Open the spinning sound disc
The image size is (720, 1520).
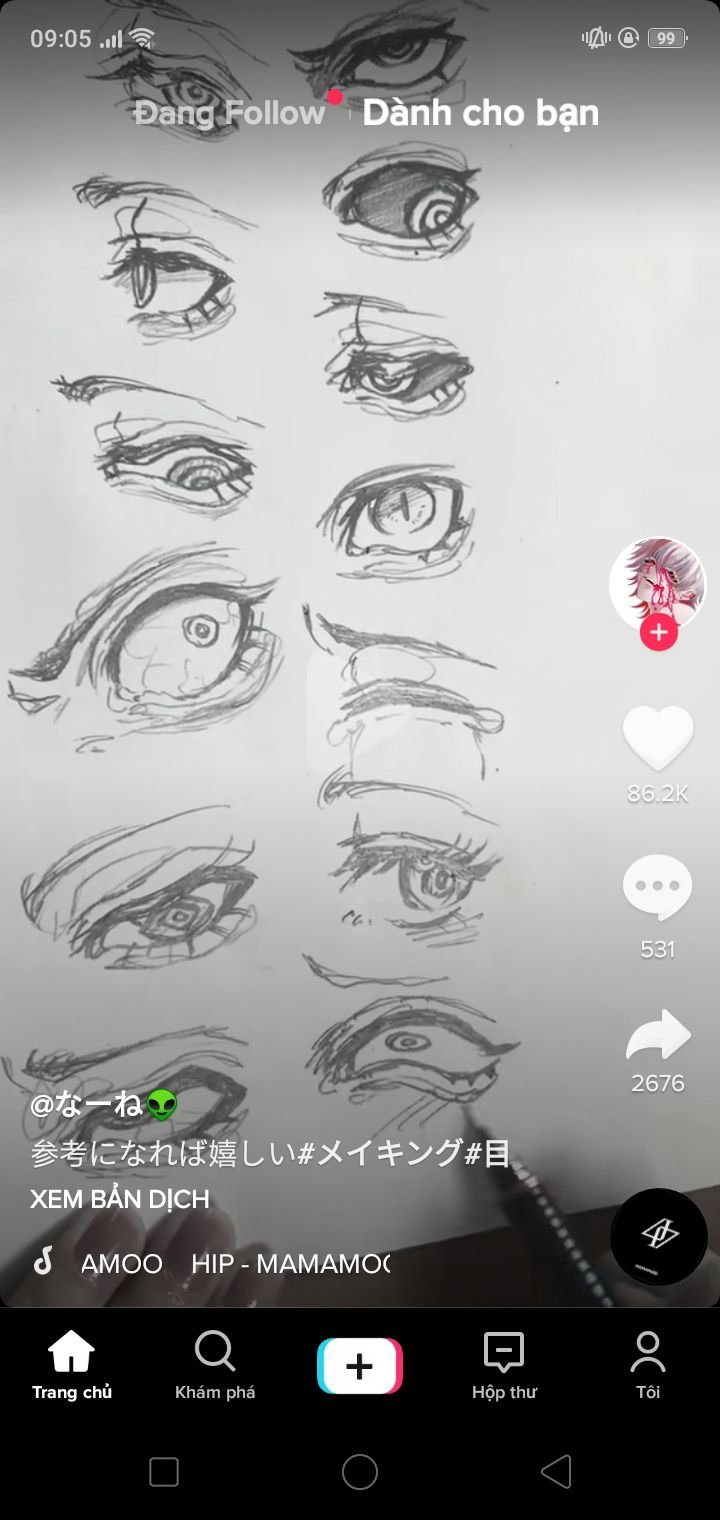tap(659, 1236)
